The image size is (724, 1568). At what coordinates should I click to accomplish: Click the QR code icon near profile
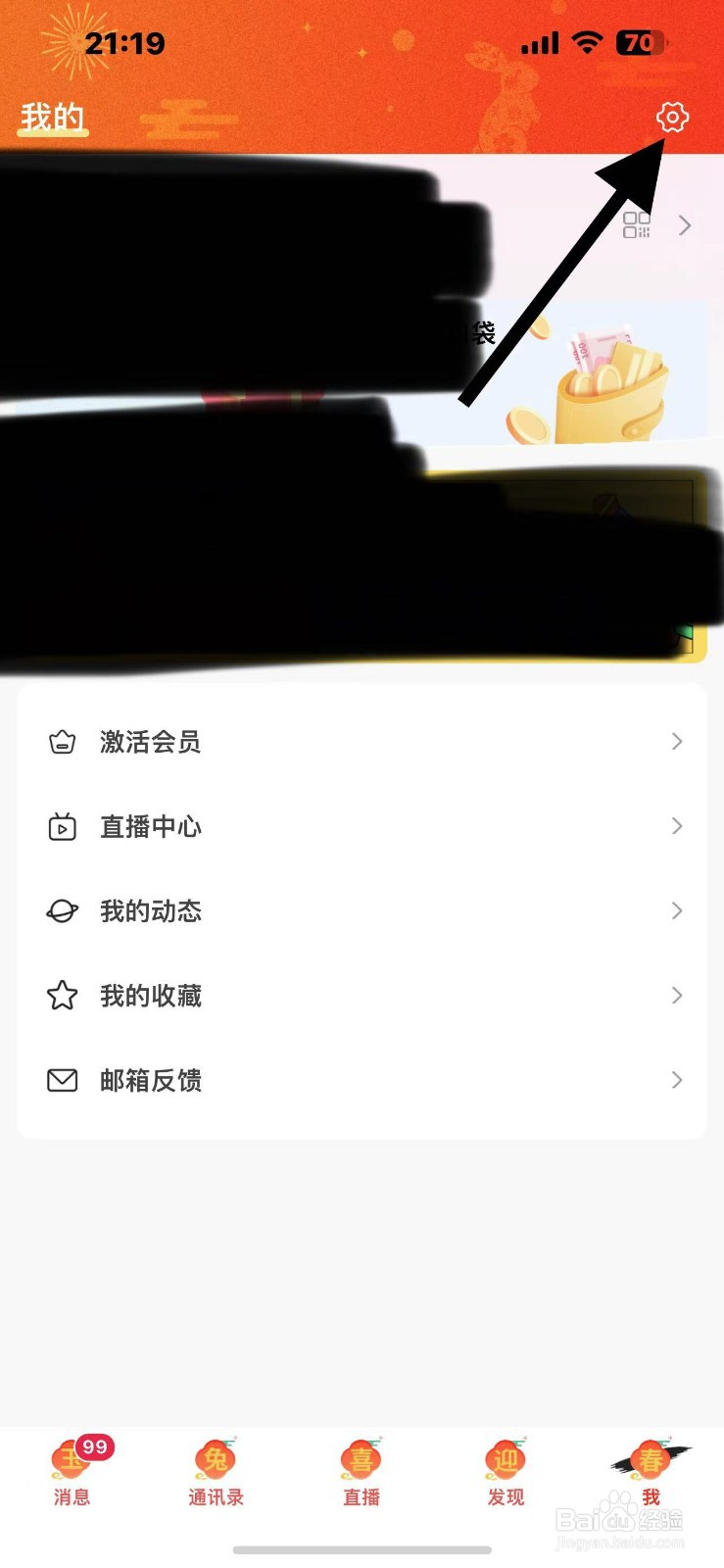639,225
